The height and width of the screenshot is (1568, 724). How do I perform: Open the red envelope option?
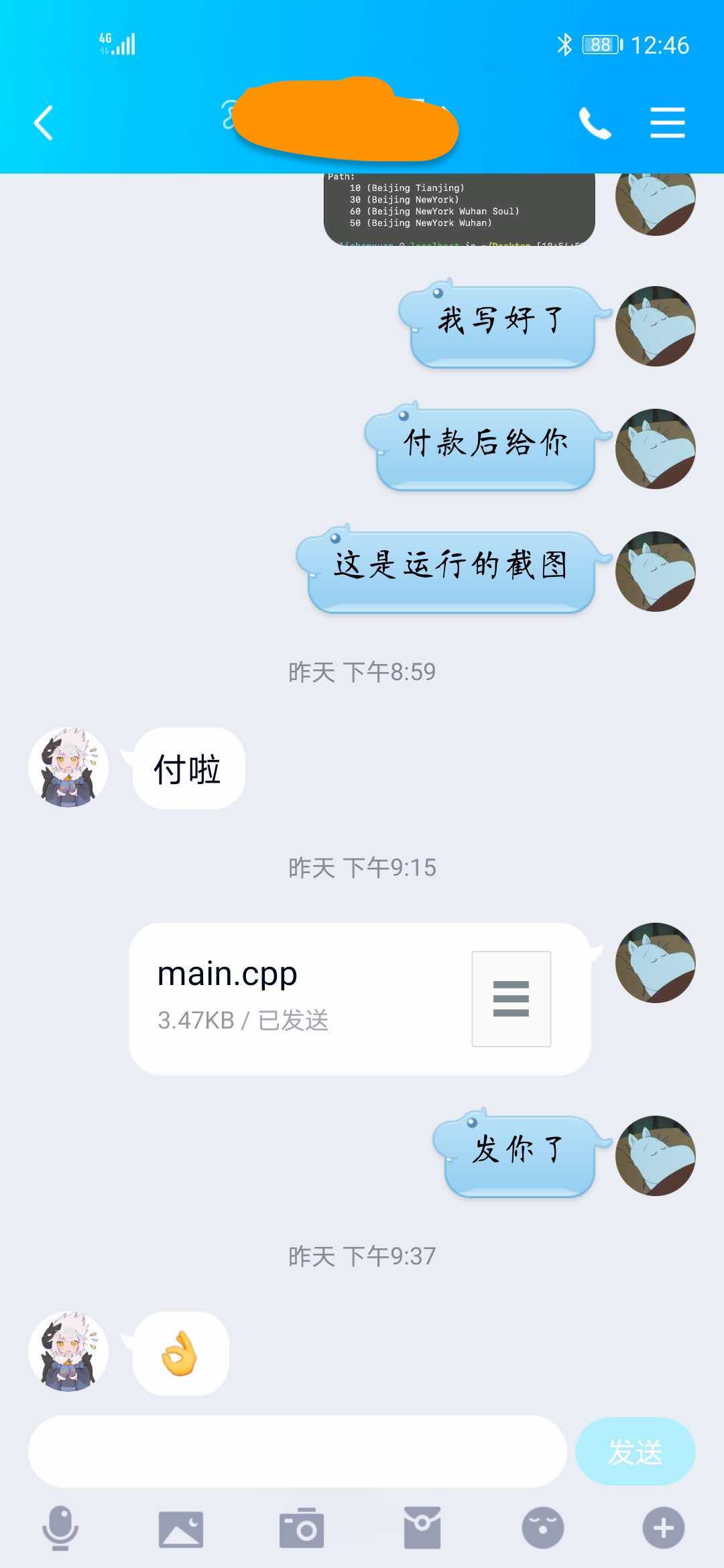pyautogui.click(x=422, y=1528)
